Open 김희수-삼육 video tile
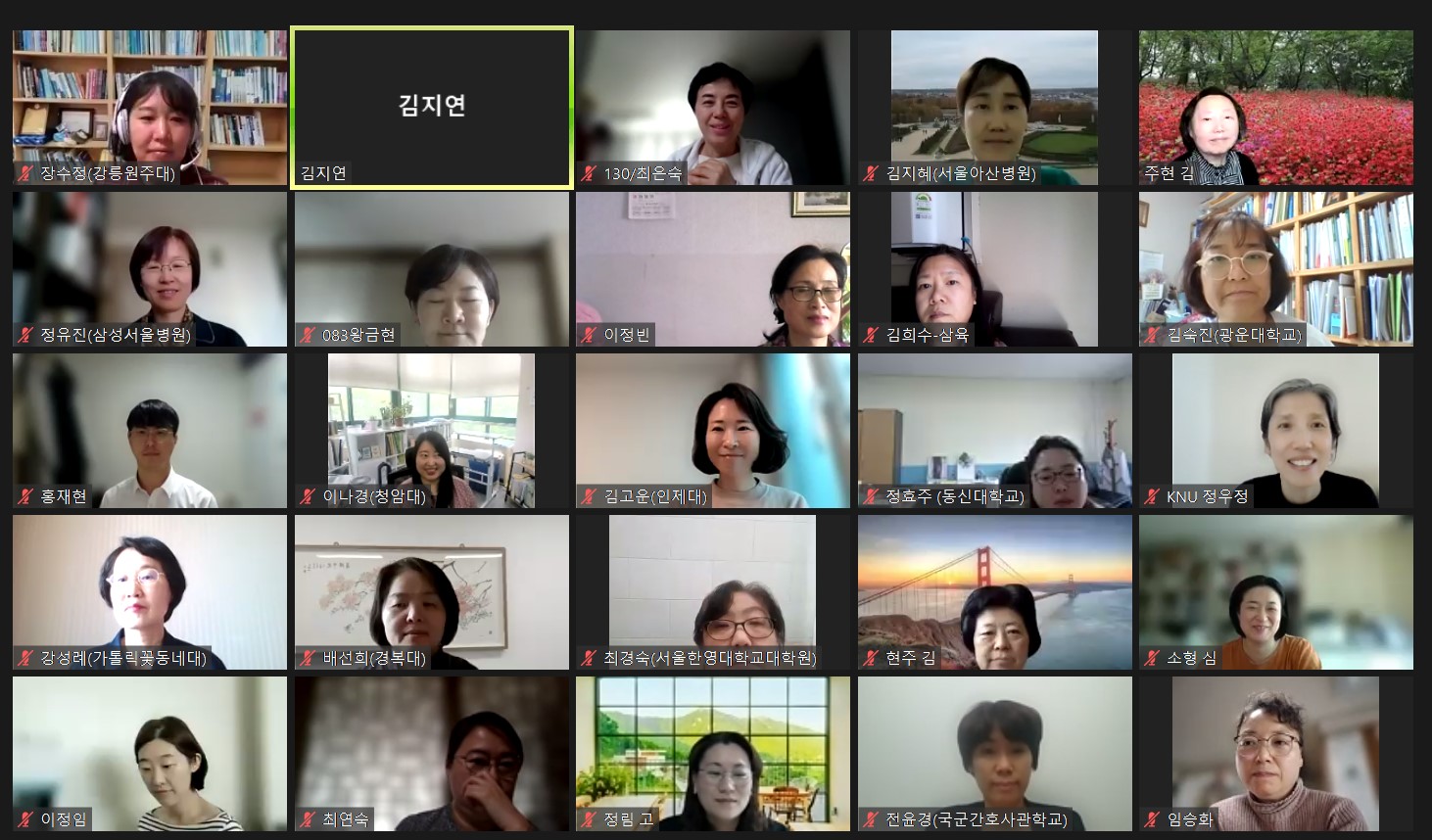The image size is (1432, 840). 994,269
